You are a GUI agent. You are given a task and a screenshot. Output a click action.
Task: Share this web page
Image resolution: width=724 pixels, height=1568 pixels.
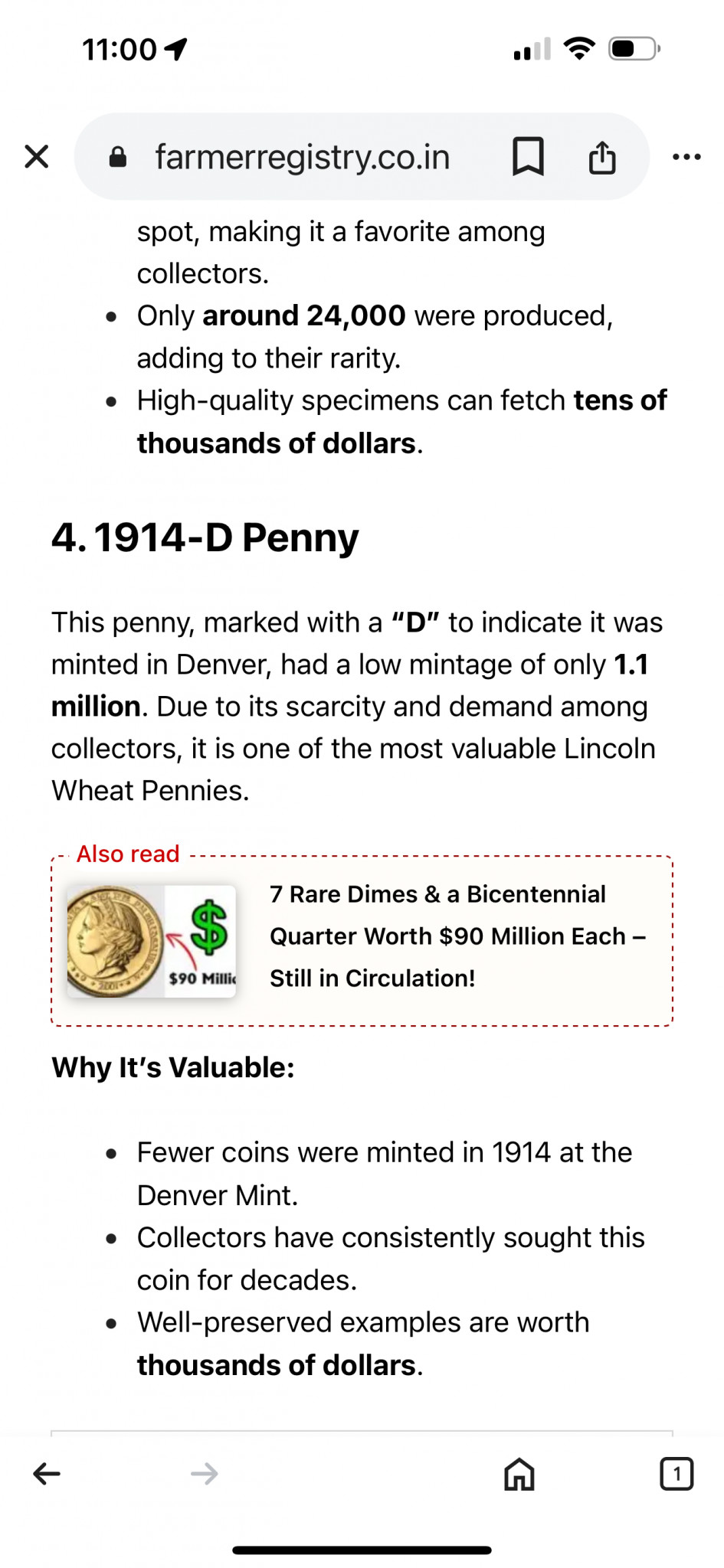[602, 157]
